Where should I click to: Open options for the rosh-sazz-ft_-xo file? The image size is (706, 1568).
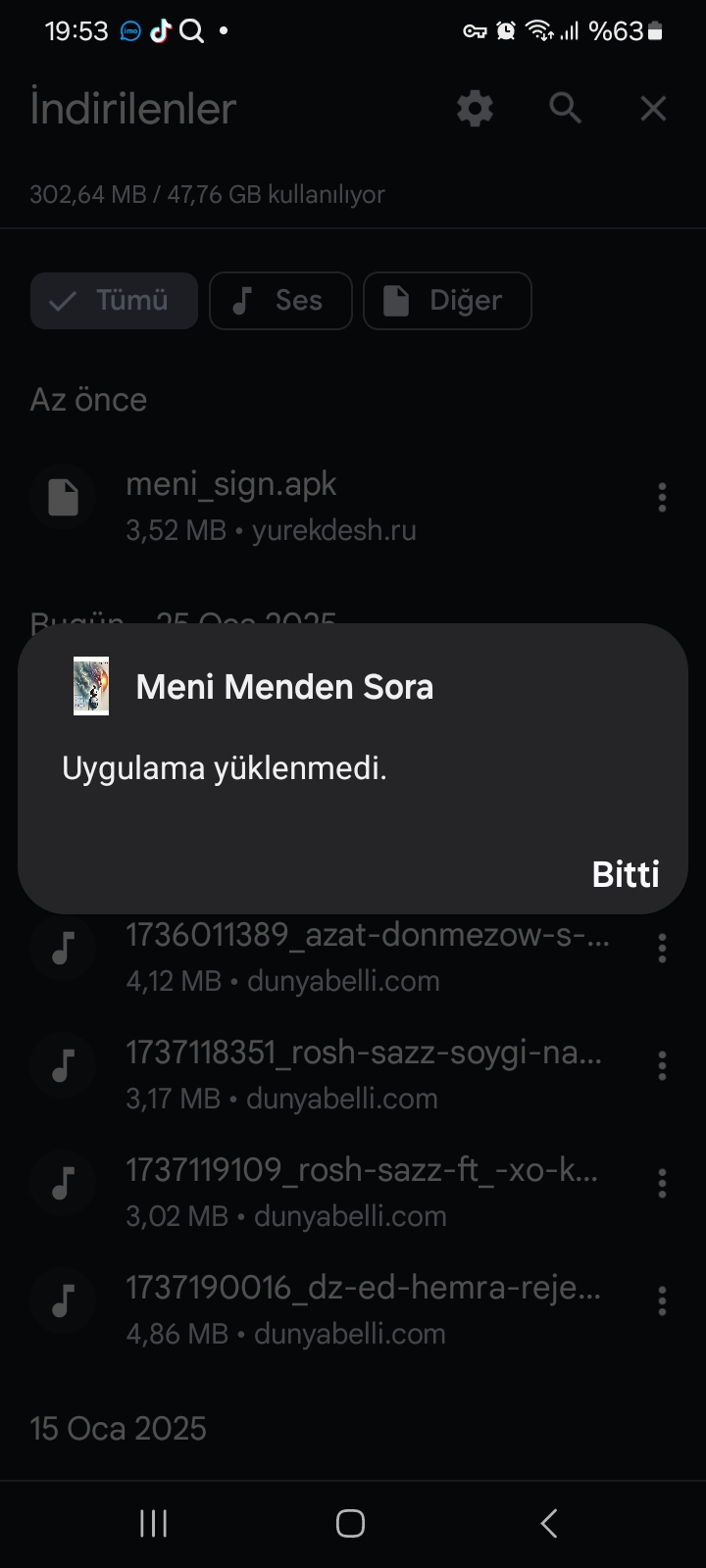point(663,1183)
